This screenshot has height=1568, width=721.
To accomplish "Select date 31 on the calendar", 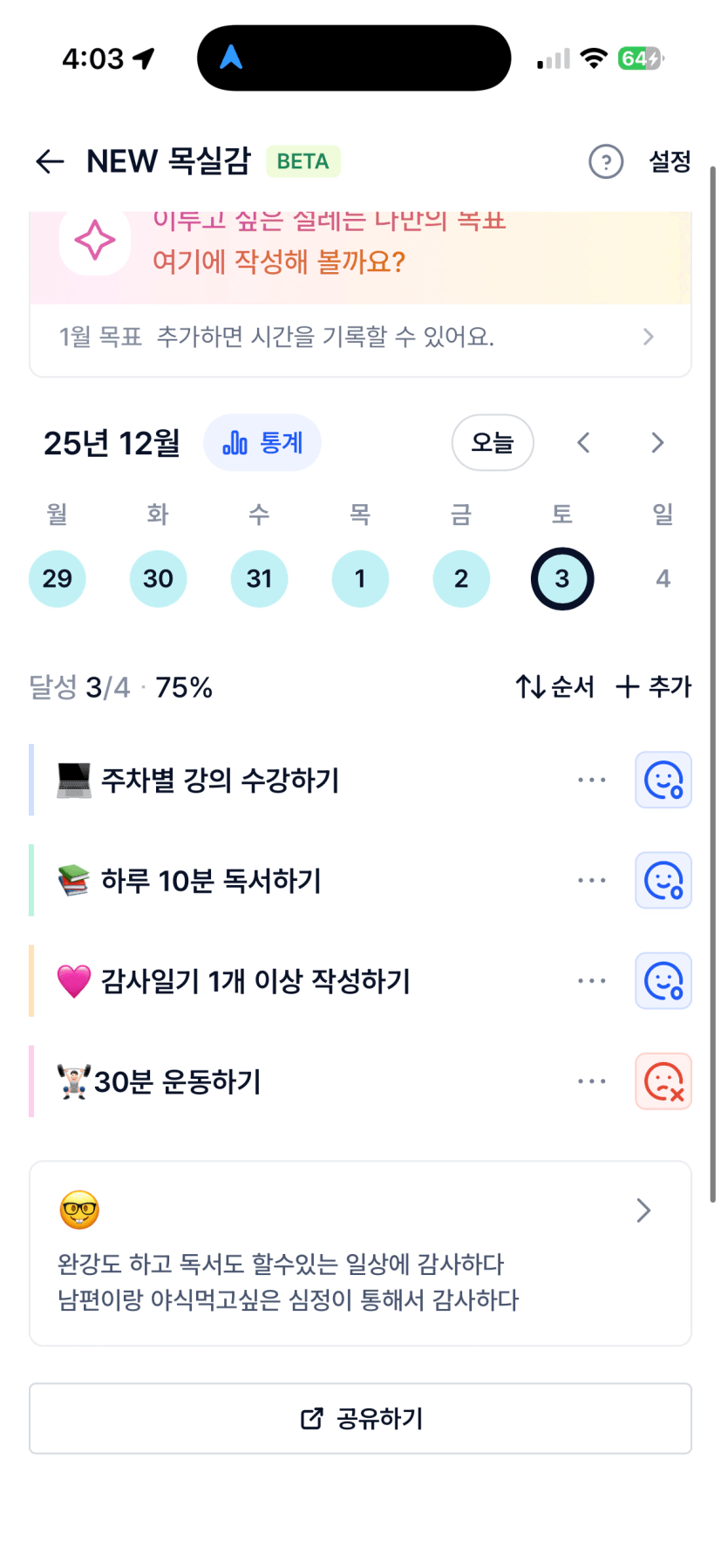I will (x=259, y=579).
